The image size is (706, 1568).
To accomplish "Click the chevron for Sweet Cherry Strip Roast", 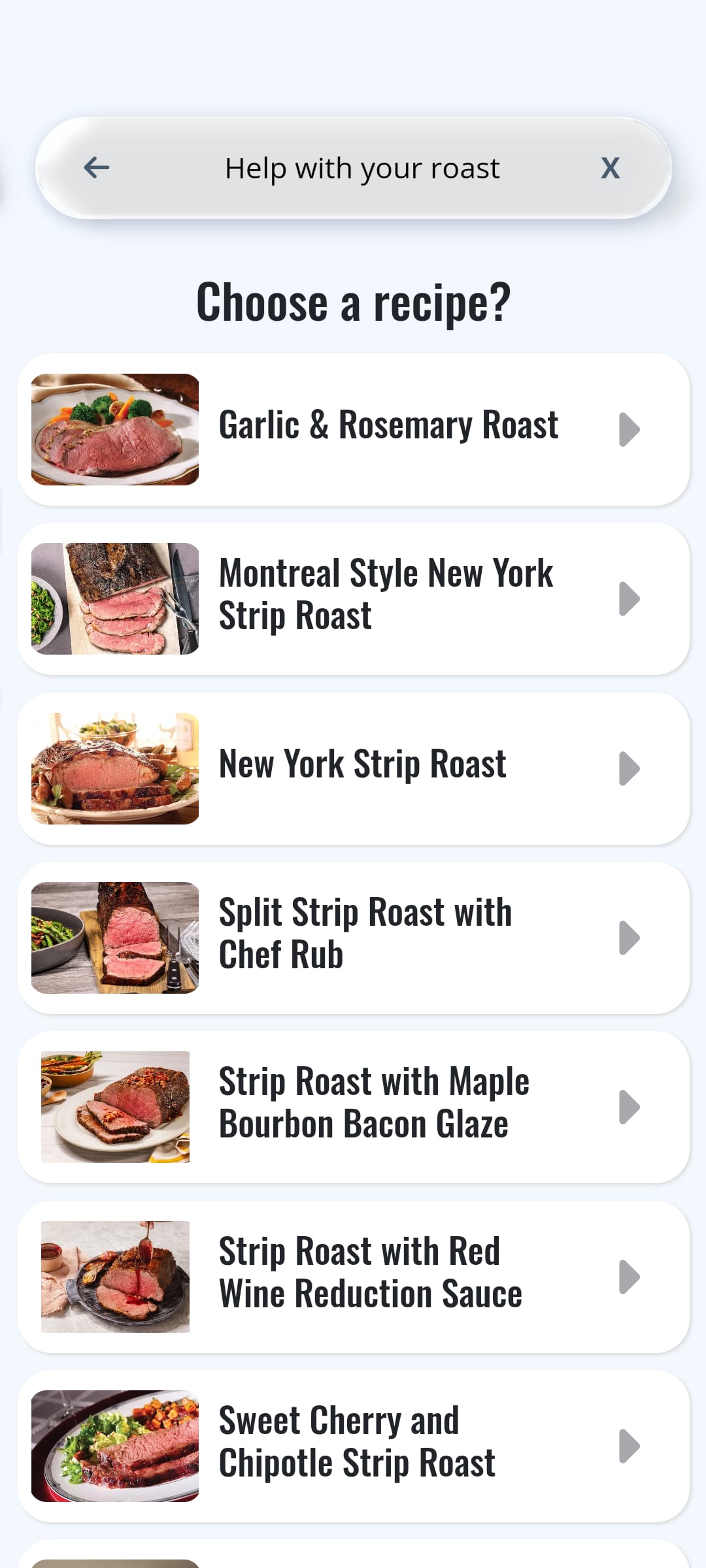I will click(630, 1446).
